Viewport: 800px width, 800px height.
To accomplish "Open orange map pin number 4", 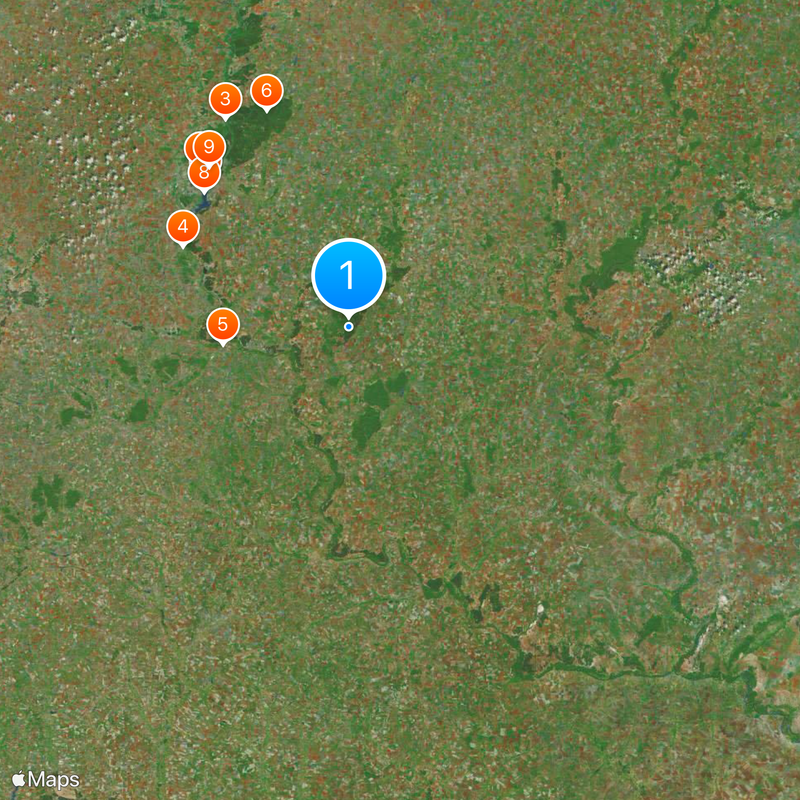I will pos(182,227).
